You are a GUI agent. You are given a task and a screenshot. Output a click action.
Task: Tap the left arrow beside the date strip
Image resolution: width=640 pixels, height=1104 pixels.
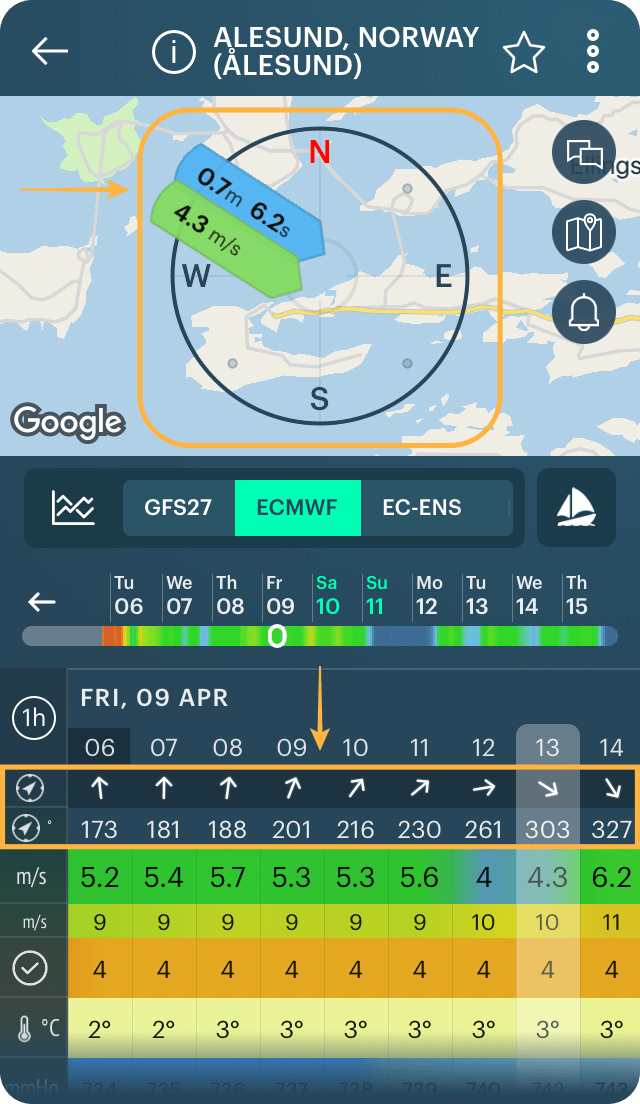point(42,602)
